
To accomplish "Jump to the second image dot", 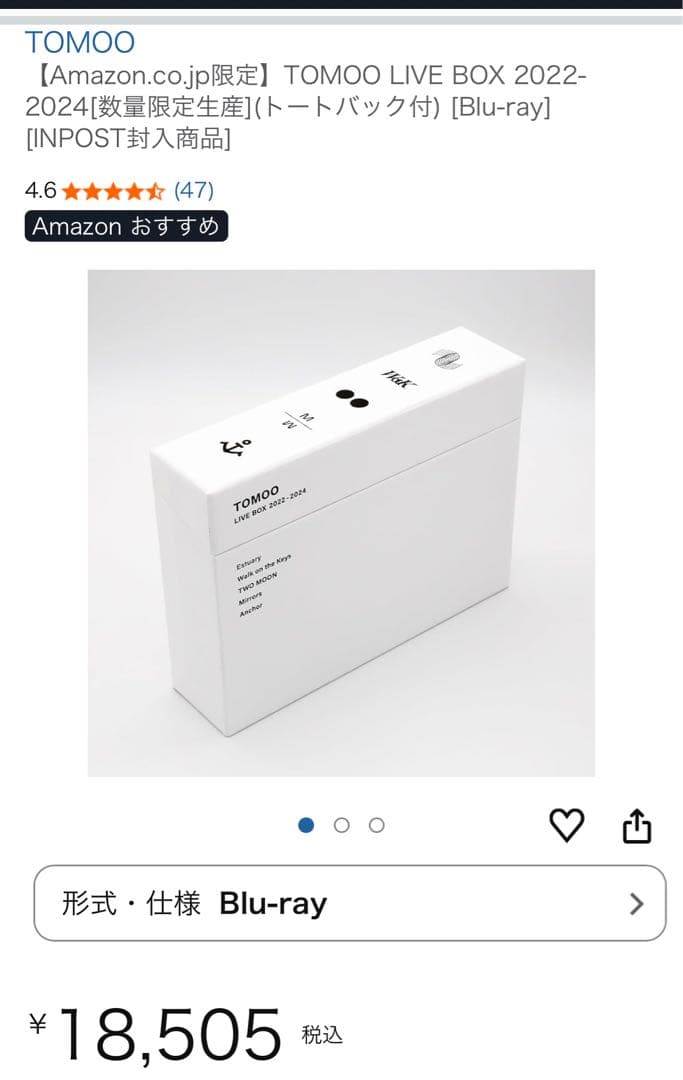I will pyautogui.click(x=342, y=825).
